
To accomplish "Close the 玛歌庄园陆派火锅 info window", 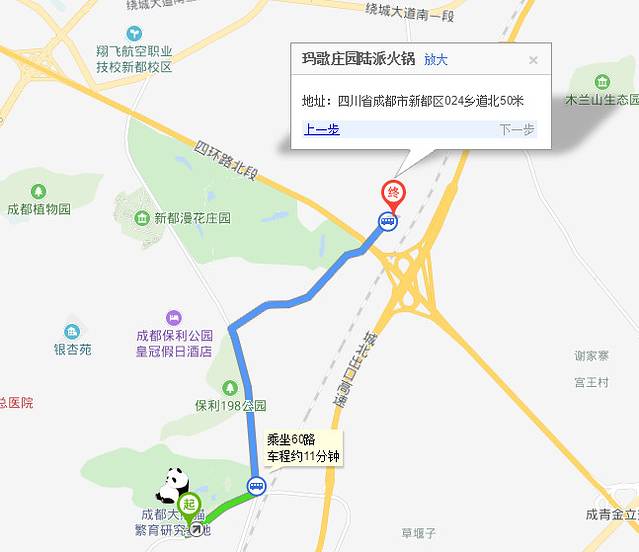I will (533, 60).
